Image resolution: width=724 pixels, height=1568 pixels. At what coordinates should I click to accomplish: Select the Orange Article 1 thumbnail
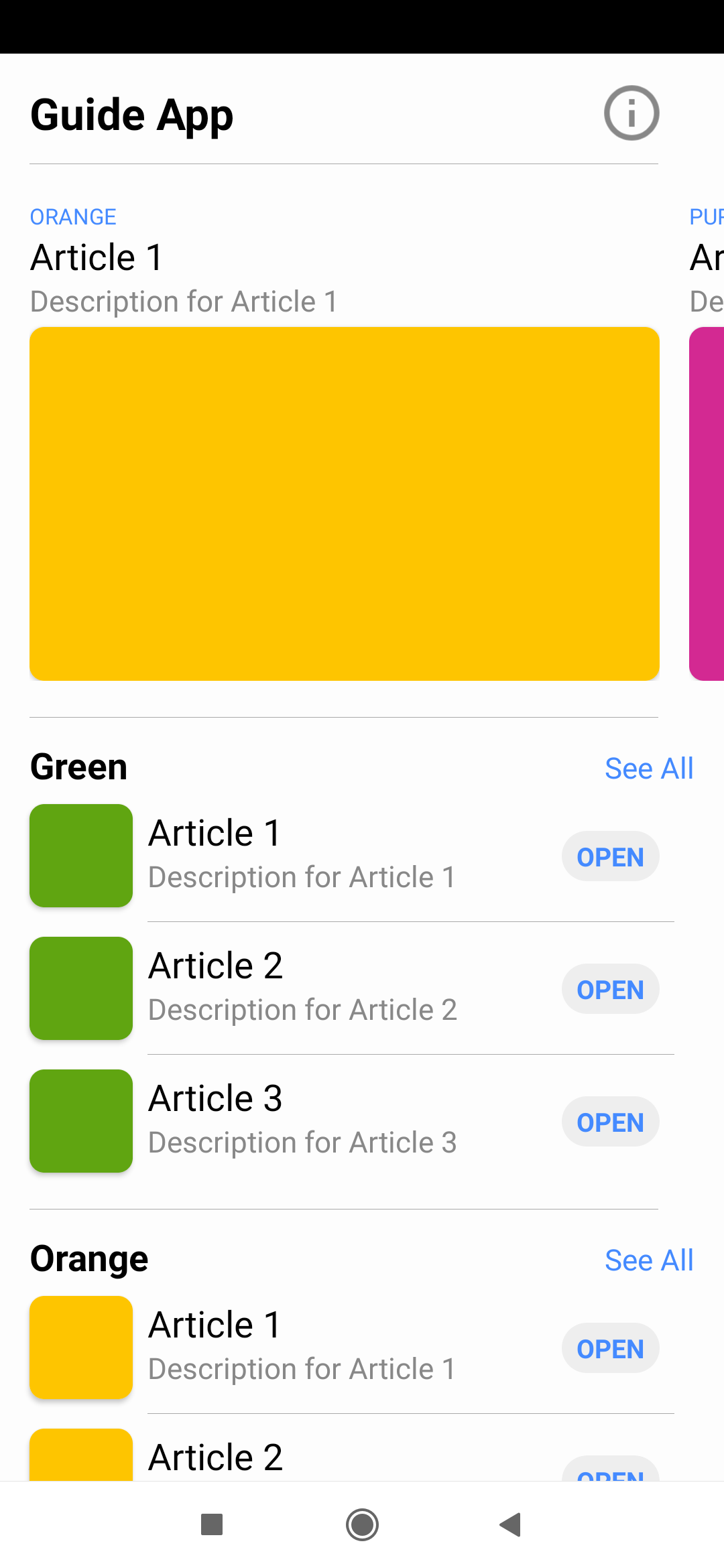[81, 1348]
